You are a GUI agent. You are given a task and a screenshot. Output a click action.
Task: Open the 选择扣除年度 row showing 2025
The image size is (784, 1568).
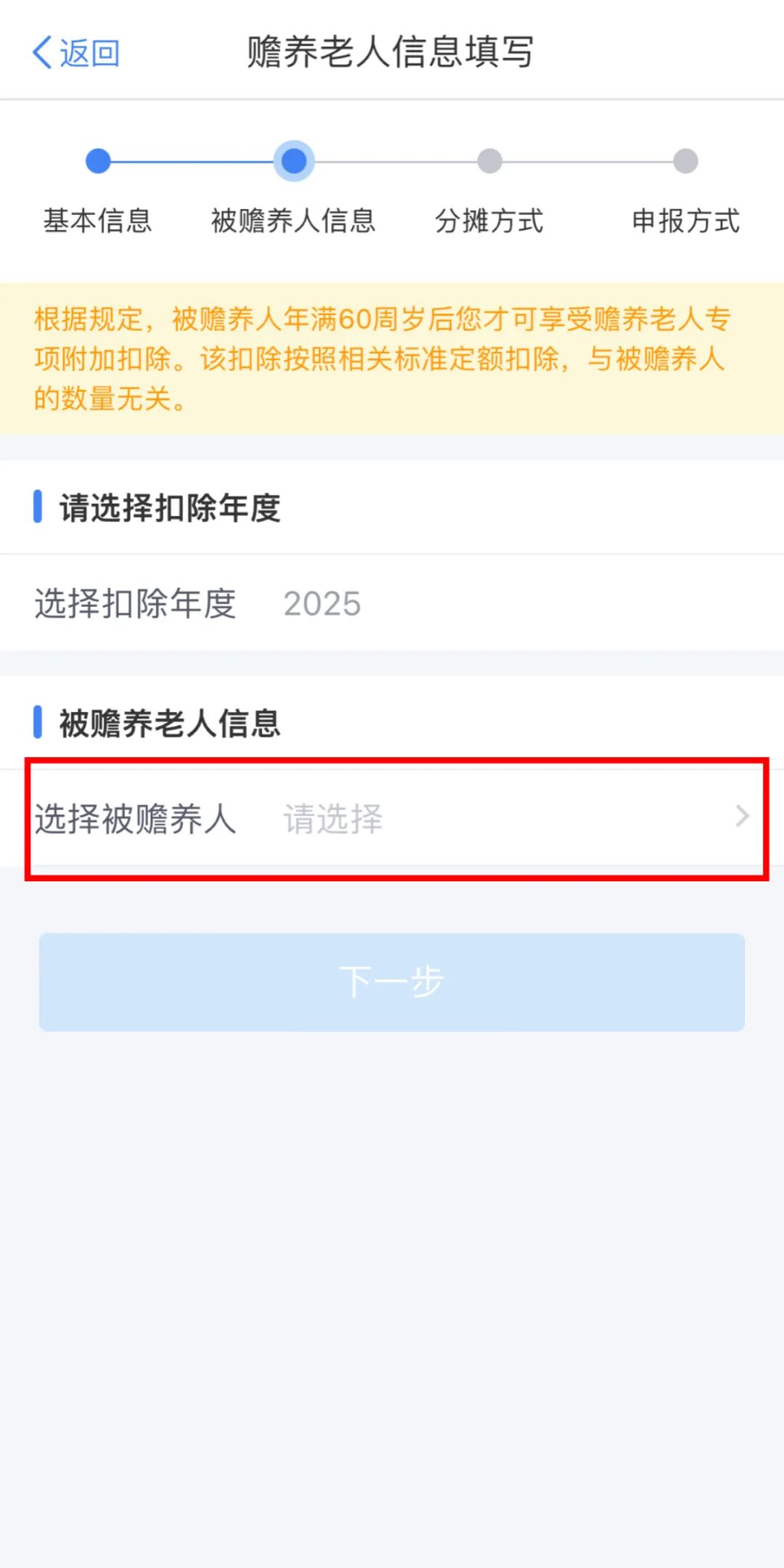(x=392, y=603)
